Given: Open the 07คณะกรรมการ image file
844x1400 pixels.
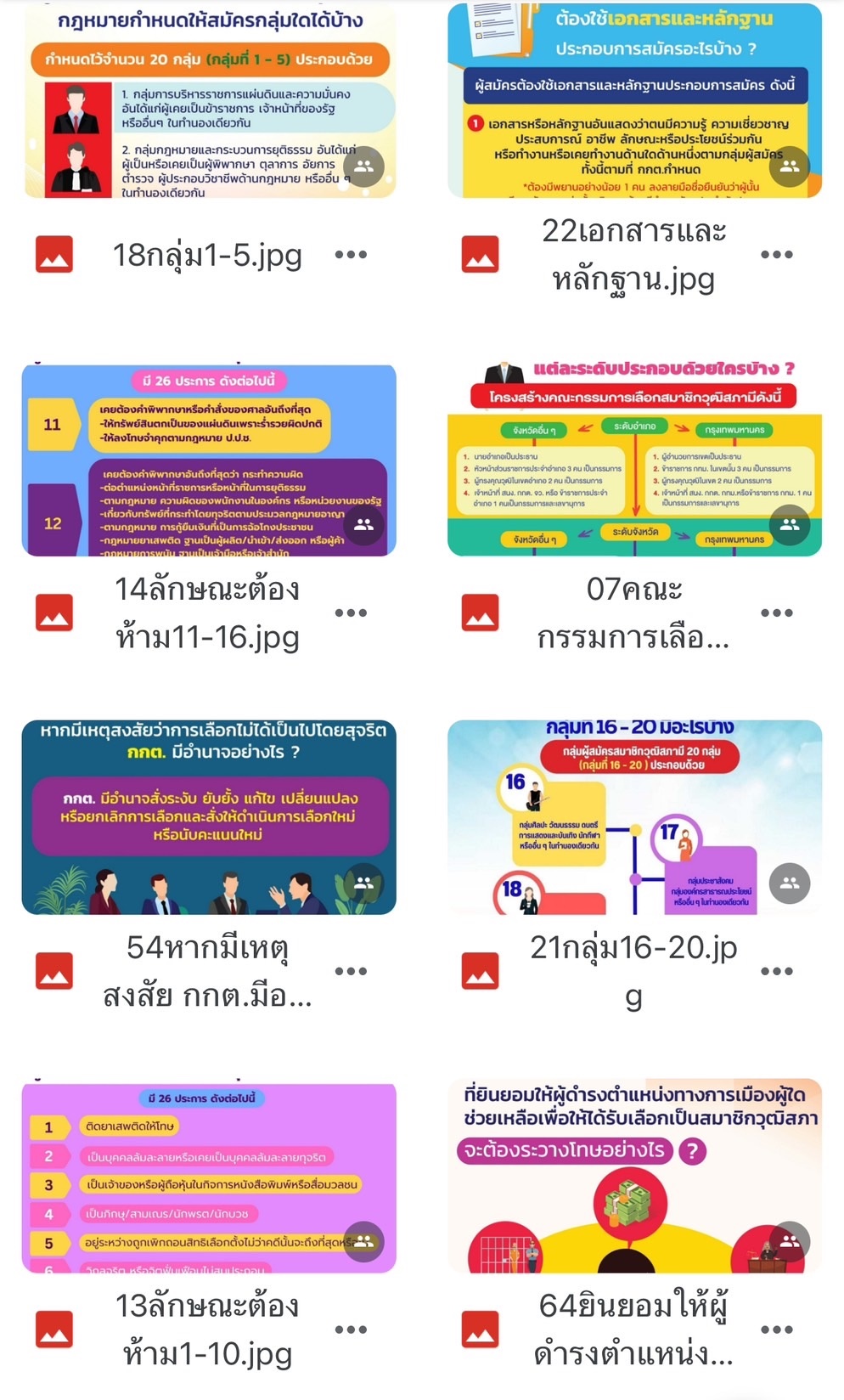Looking at the screenshot, I should click(634, 460).
